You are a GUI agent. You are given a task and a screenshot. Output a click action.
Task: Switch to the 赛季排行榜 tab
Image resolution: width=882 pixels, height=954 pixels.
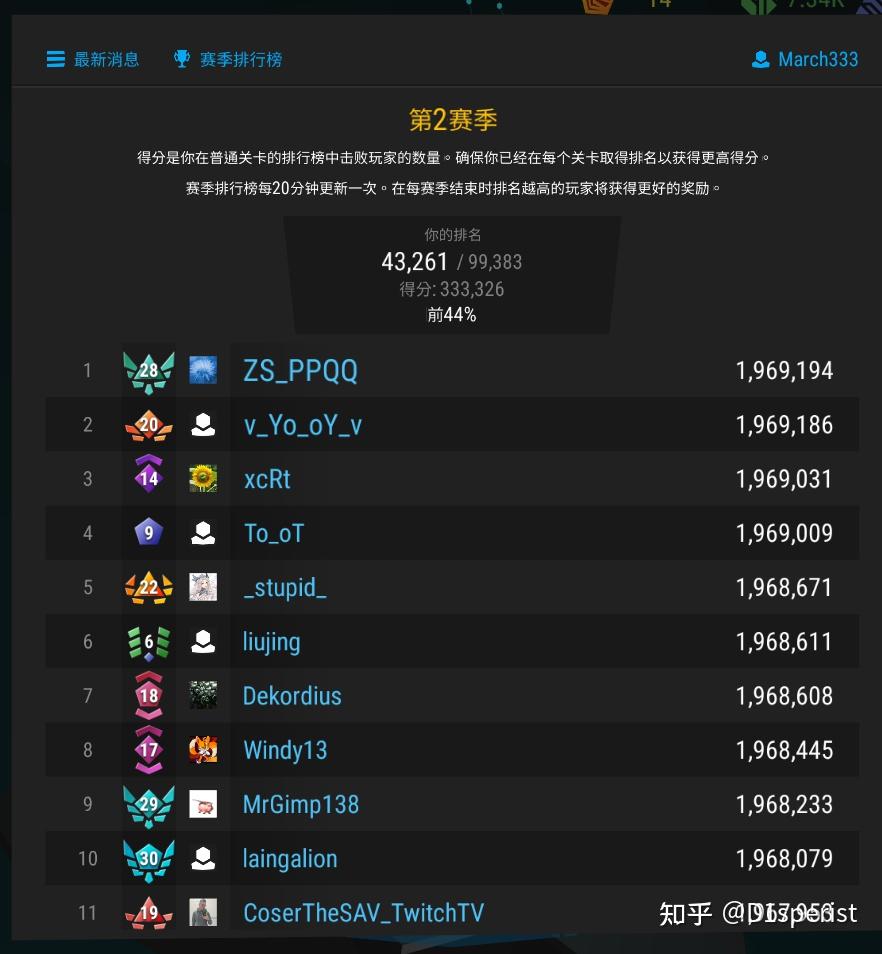228,60
